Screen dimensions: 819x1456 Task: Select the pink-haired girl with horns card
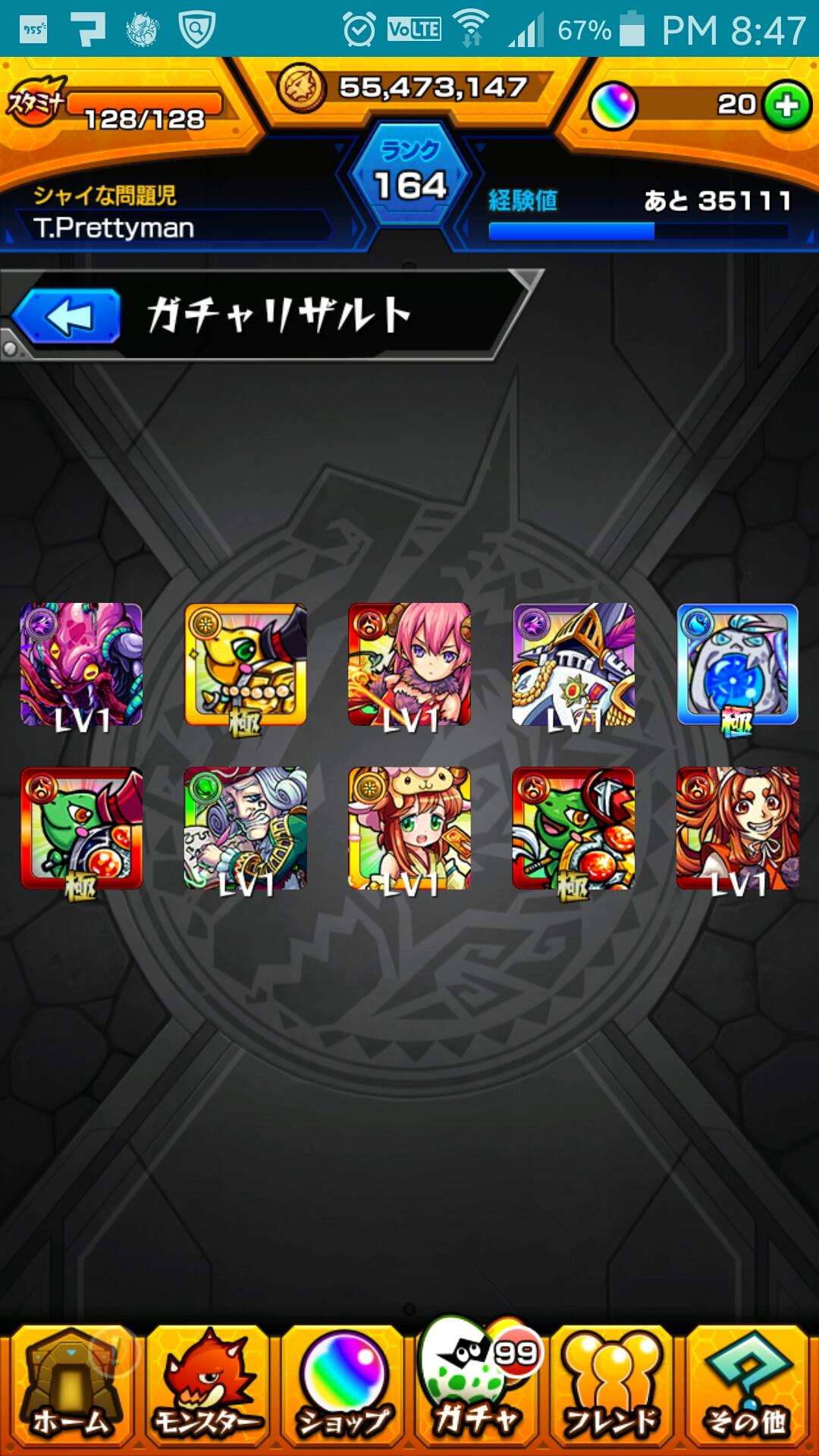click(x=409, y=664)
